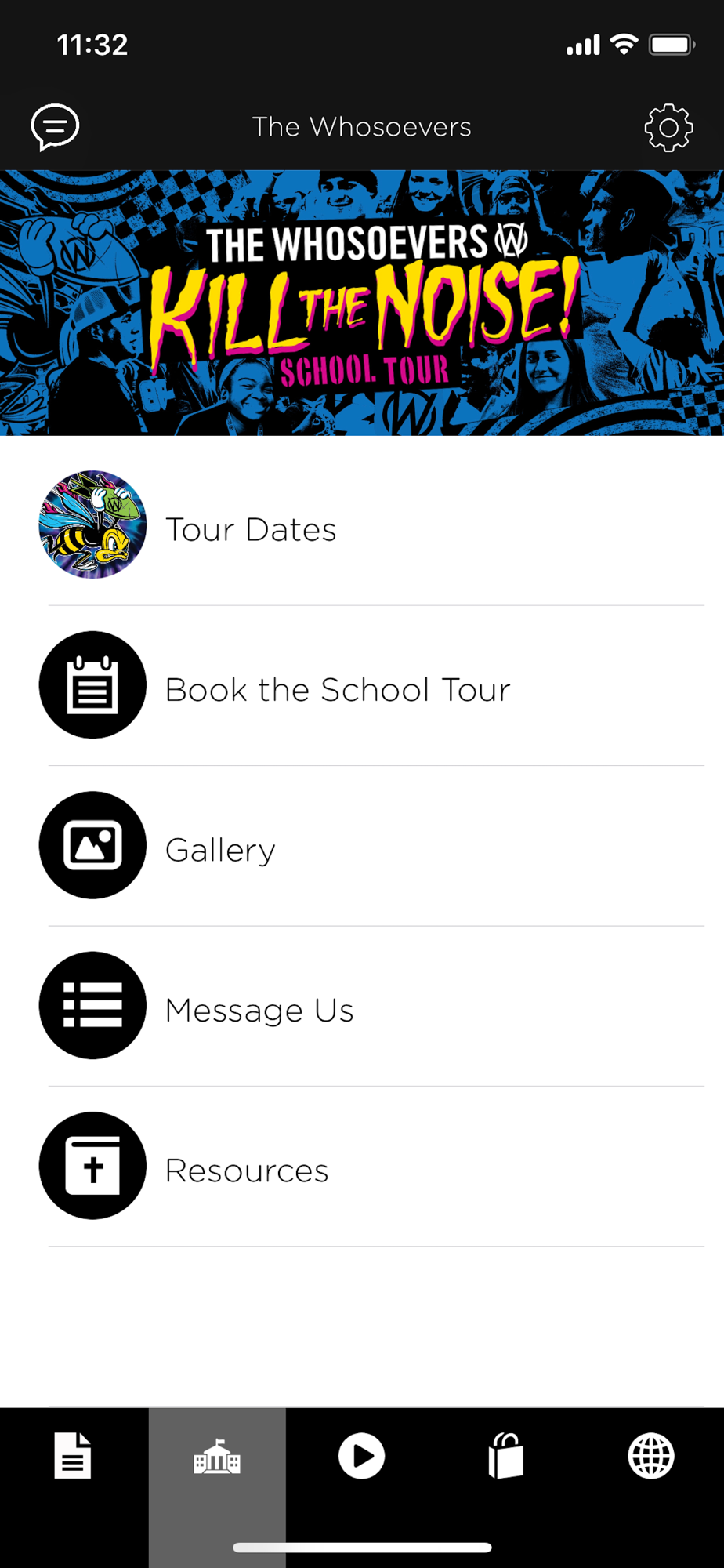Open the Message Us row
The height and width of the screenshot is (1568, 724).
coord(259,1010)
